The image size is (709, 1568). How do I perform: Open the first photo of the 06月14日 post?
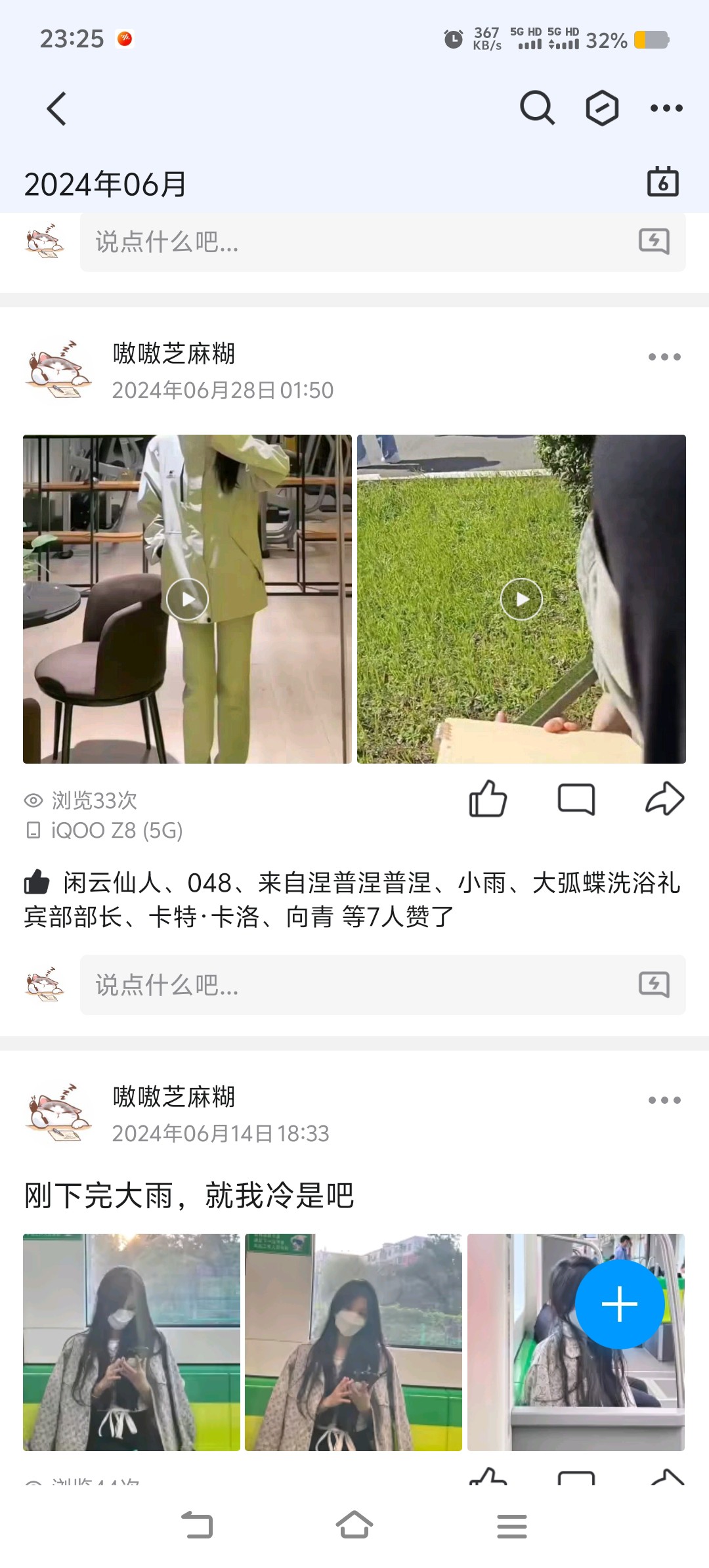[x=131, y=1342]
